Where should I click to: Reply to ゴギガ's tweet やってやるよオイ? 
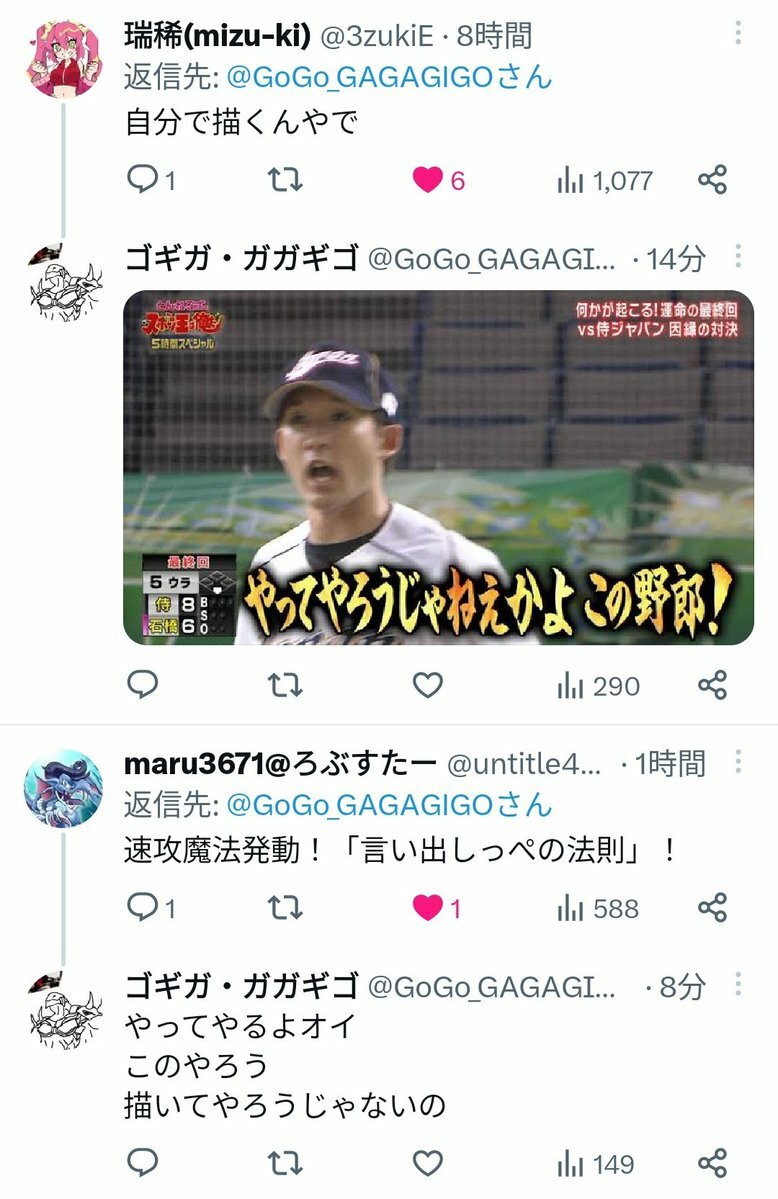142,1163
